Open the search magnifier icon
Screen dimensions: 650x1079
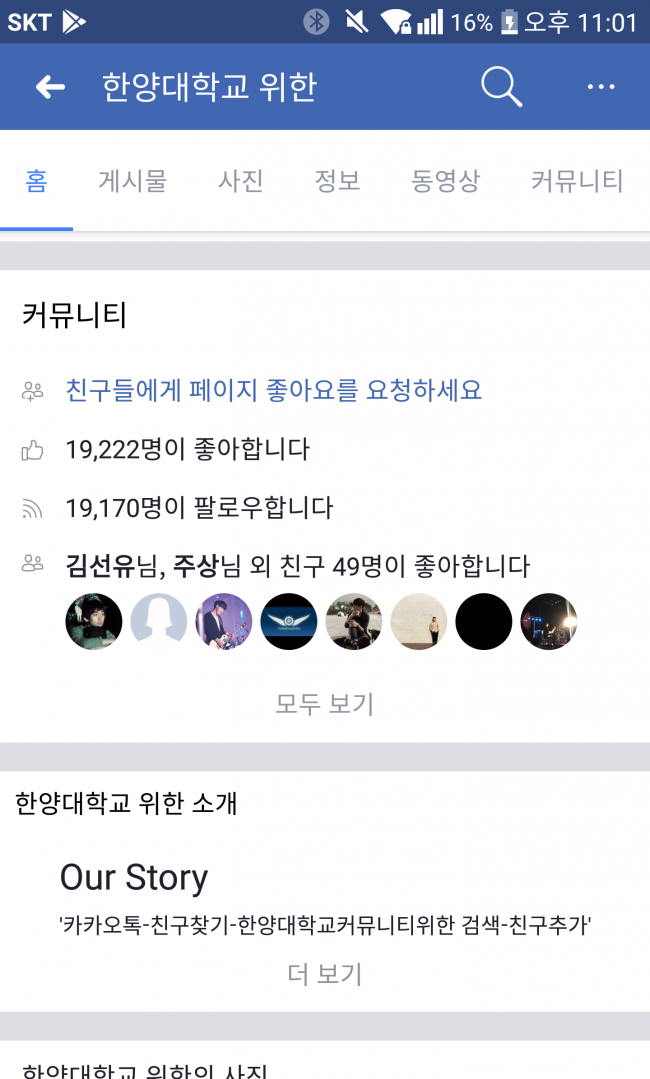pyautogui.click(x=501, y=87)
